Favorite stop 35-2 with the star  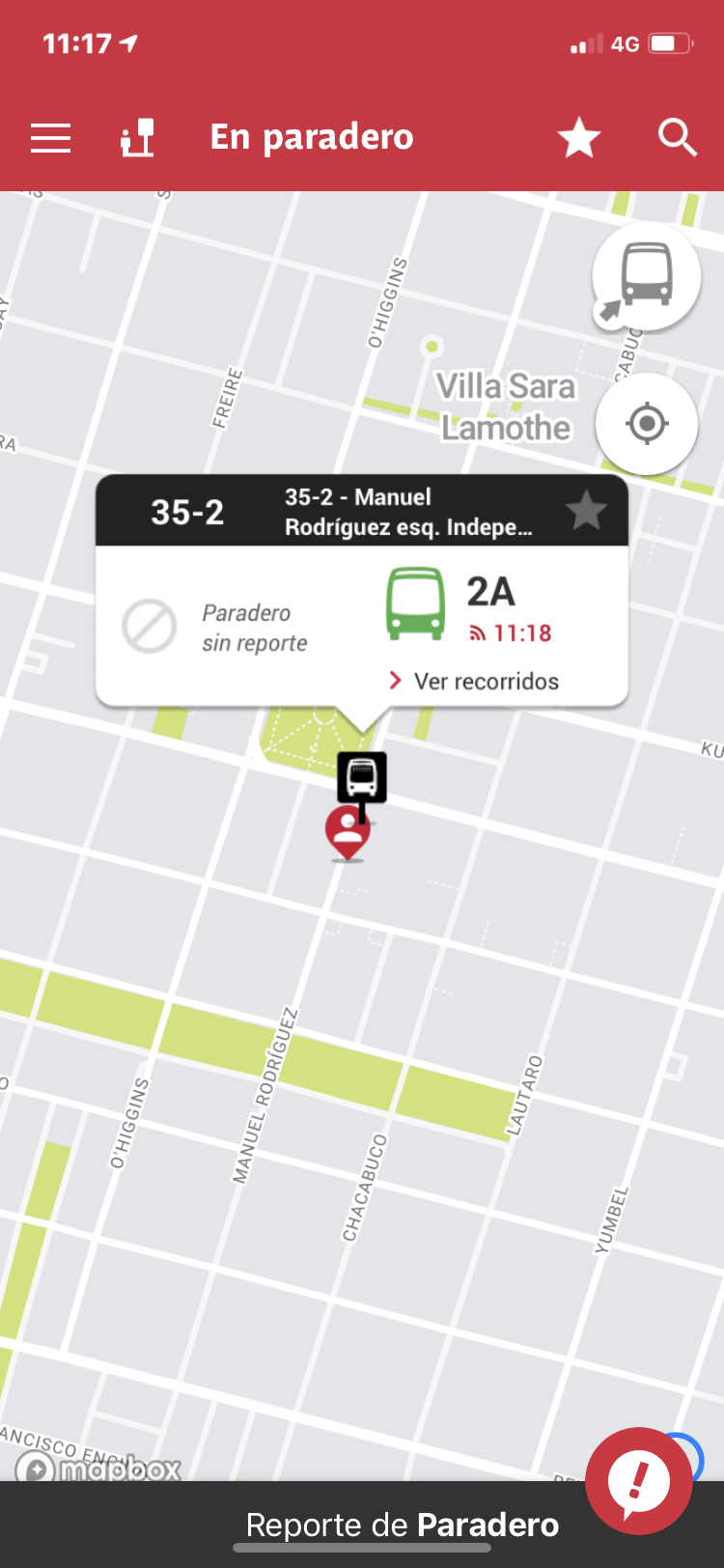click(x=586, y=511)
